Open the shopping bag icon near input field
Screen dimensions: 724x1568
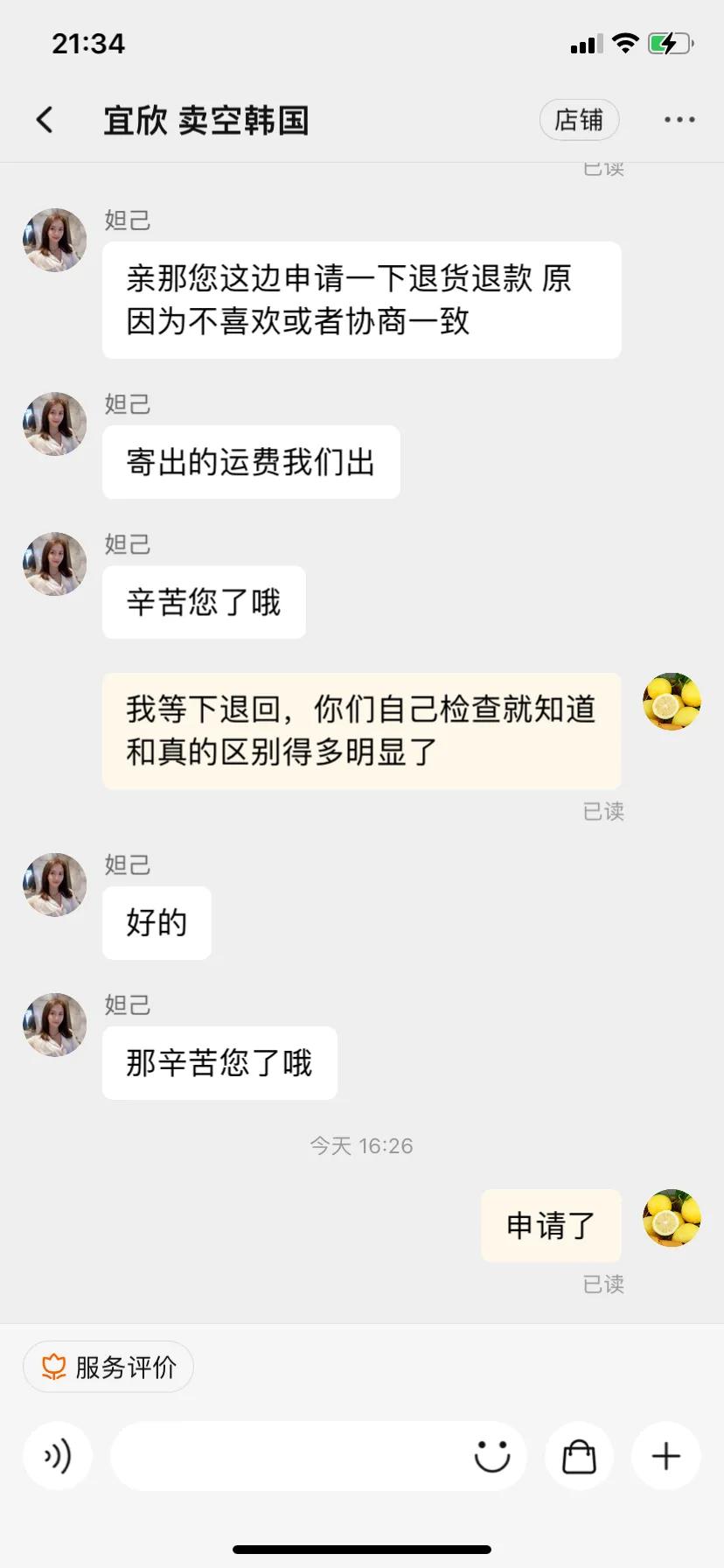(x=578, y=1455)
